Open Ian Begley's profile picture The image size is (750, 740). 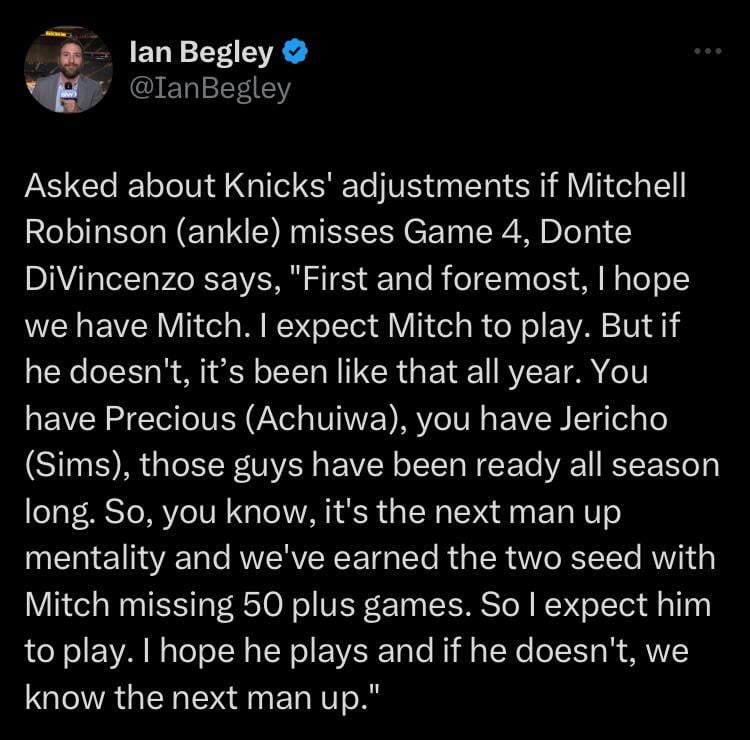(x=69, y=70)
